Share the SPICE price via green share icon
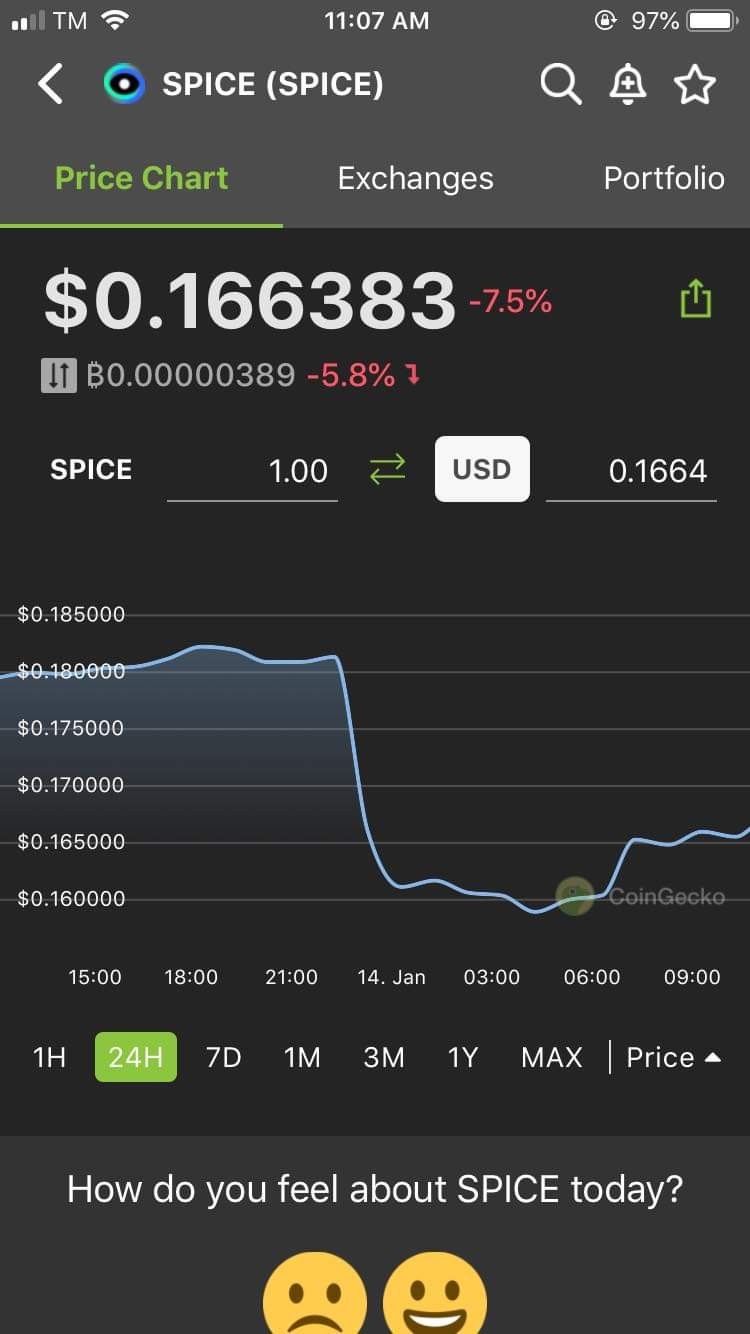This screenshot has width=750, height=1334. [x=695, y=298]
